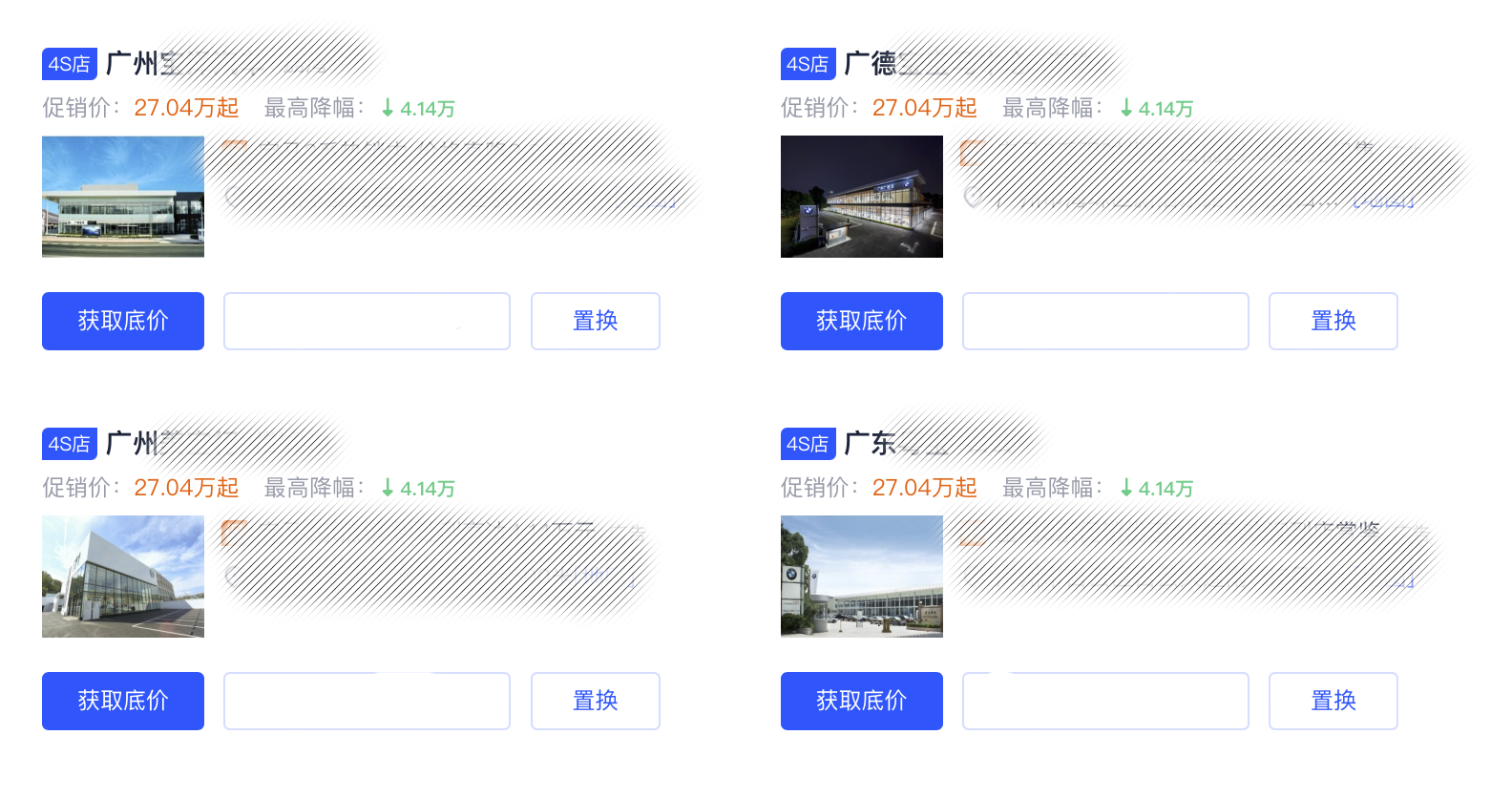Tap 置换 for the 广州宝 dealer

pos(595,321)
